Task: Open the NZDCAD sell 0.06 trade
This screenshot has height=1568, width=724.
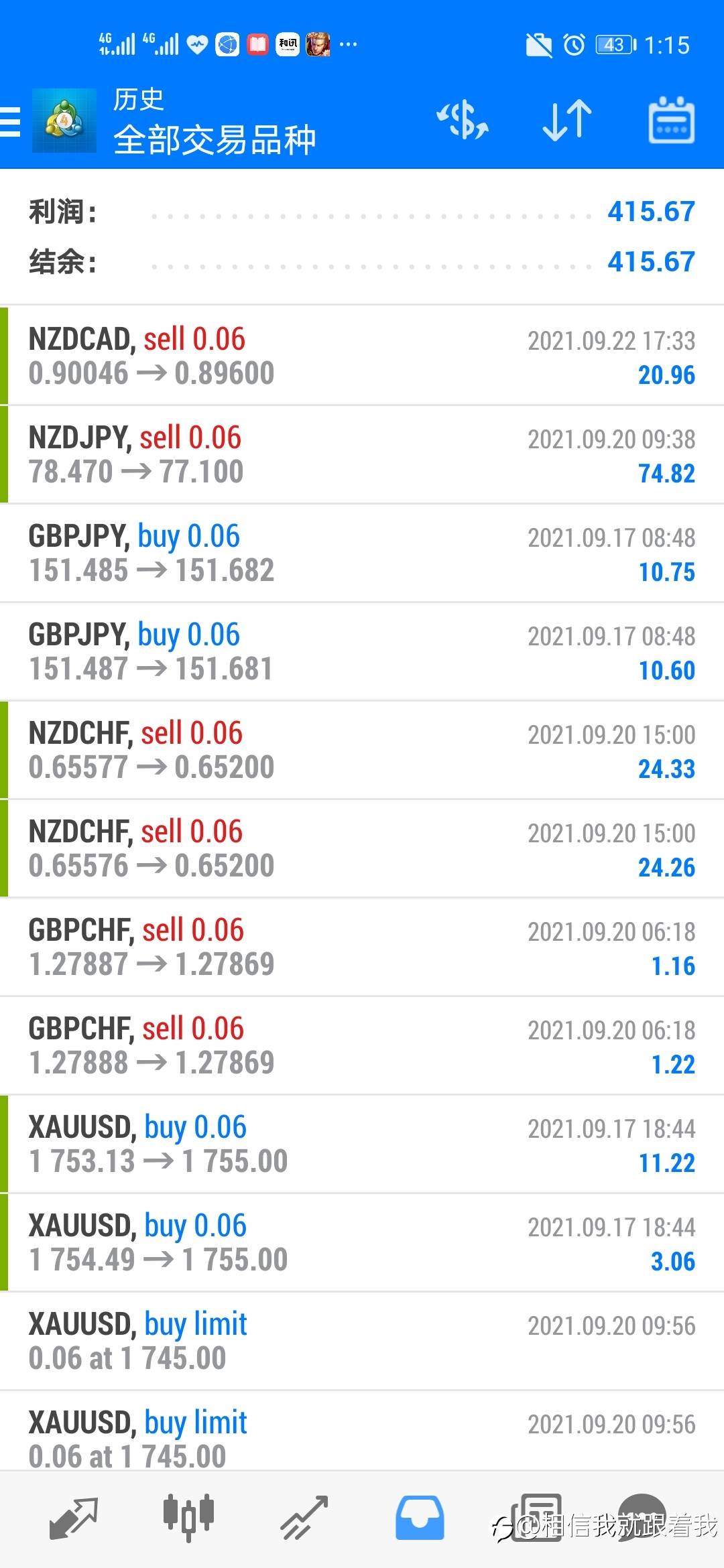Action: [x=362, y=356]
